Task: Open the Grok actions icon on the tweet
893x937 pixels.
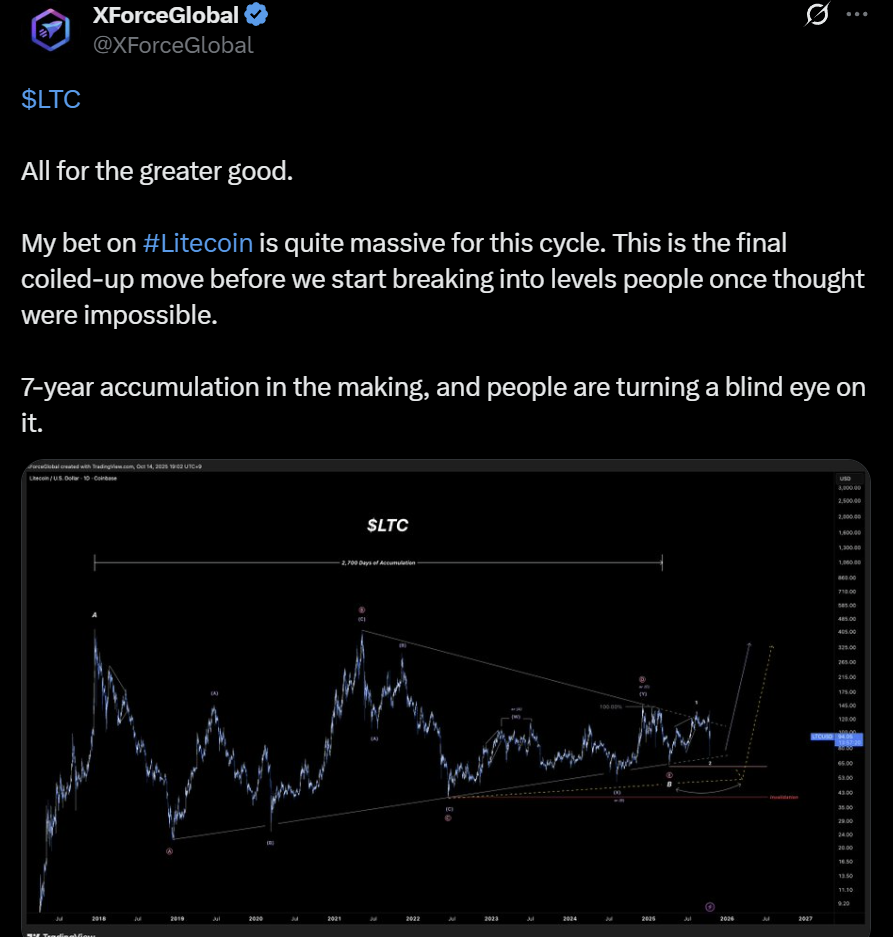Action: 817,15
